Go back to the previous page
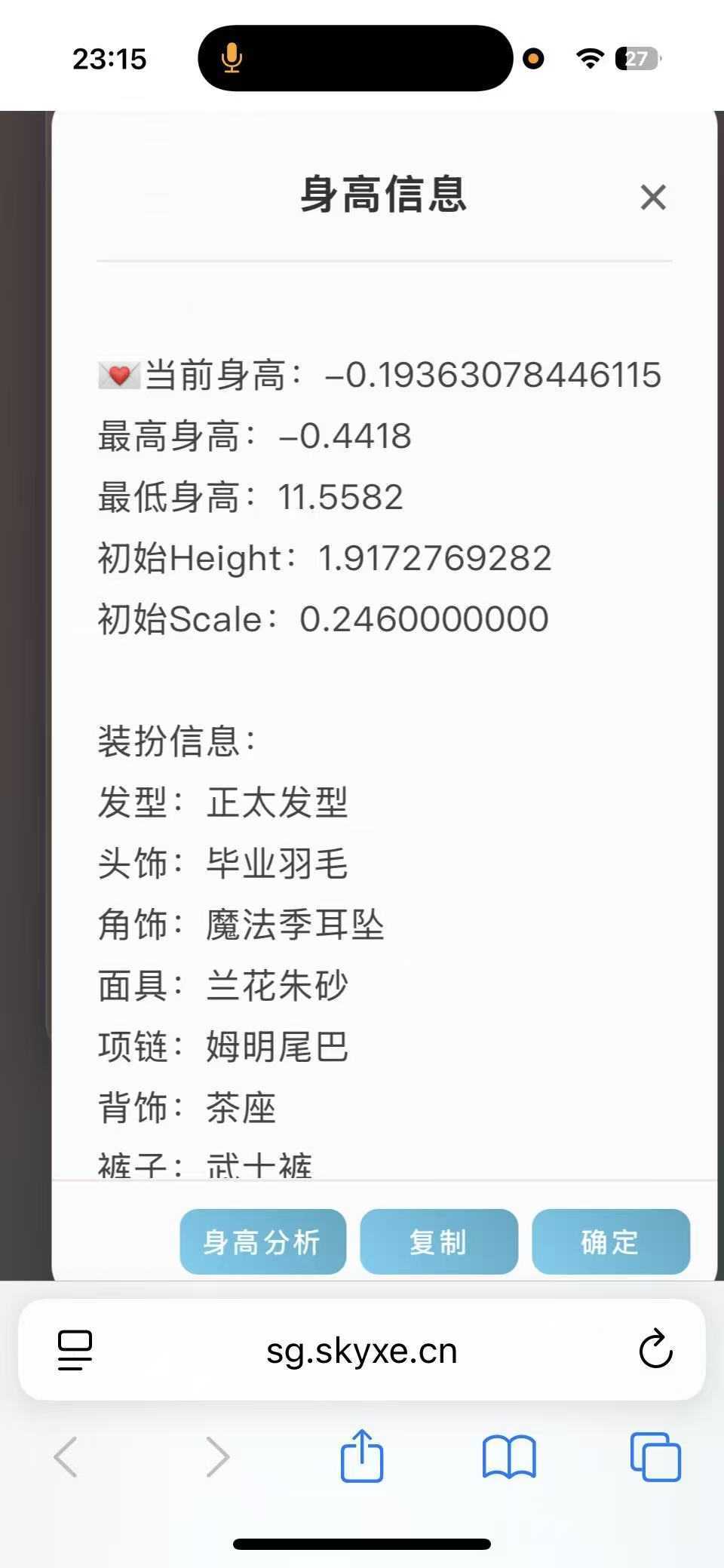 [66, 1456]
